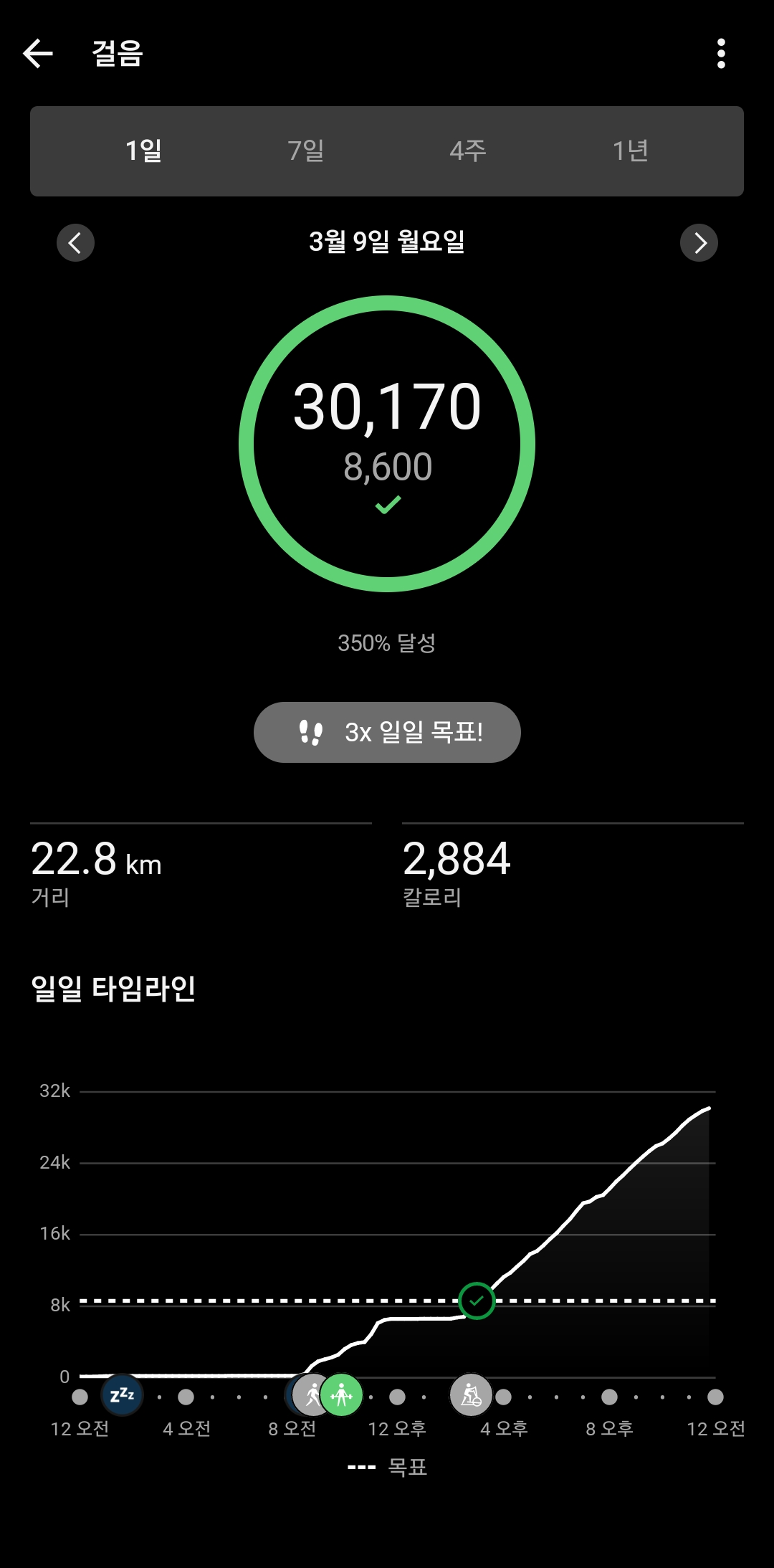Open the three-dot overflow menu
Screen dimensions: 774x1568
tap(721, 54)
